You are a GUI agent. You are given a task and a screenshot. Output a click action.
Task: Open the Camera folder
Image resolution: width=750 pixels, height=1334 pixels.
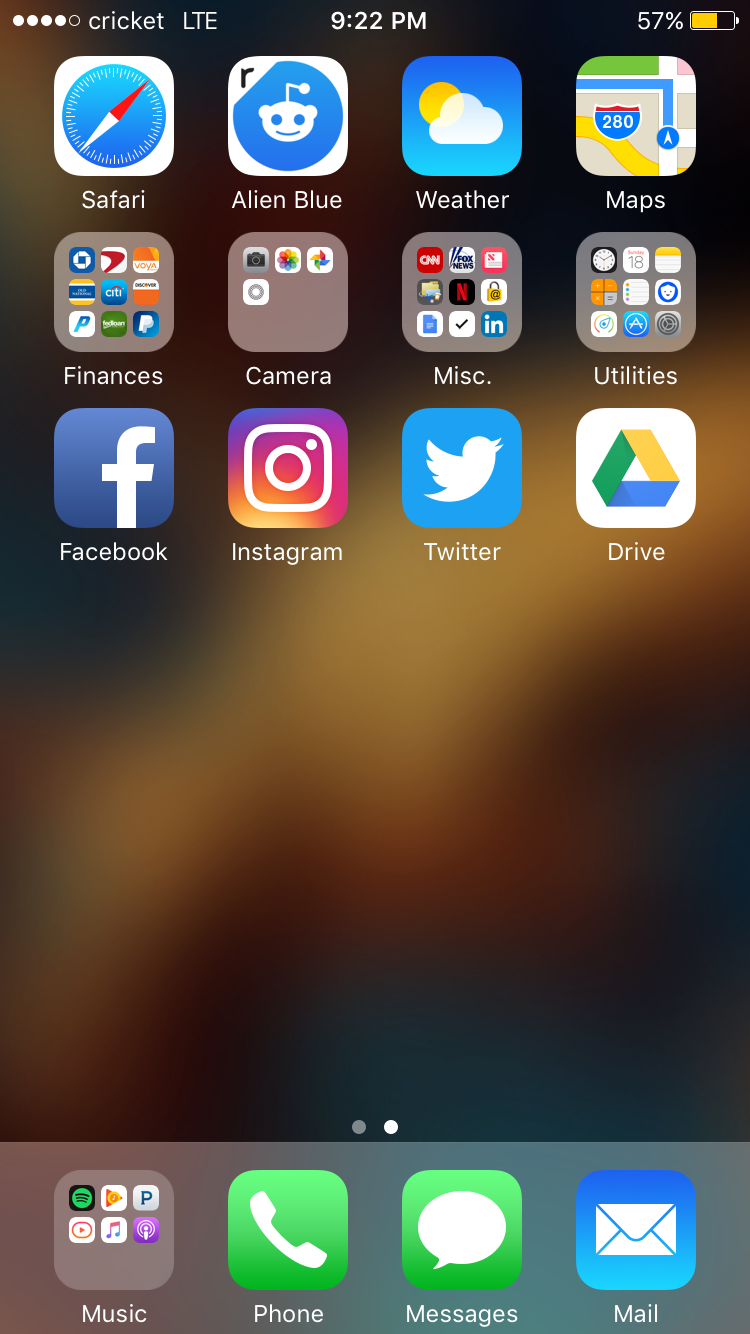point(288,292)
